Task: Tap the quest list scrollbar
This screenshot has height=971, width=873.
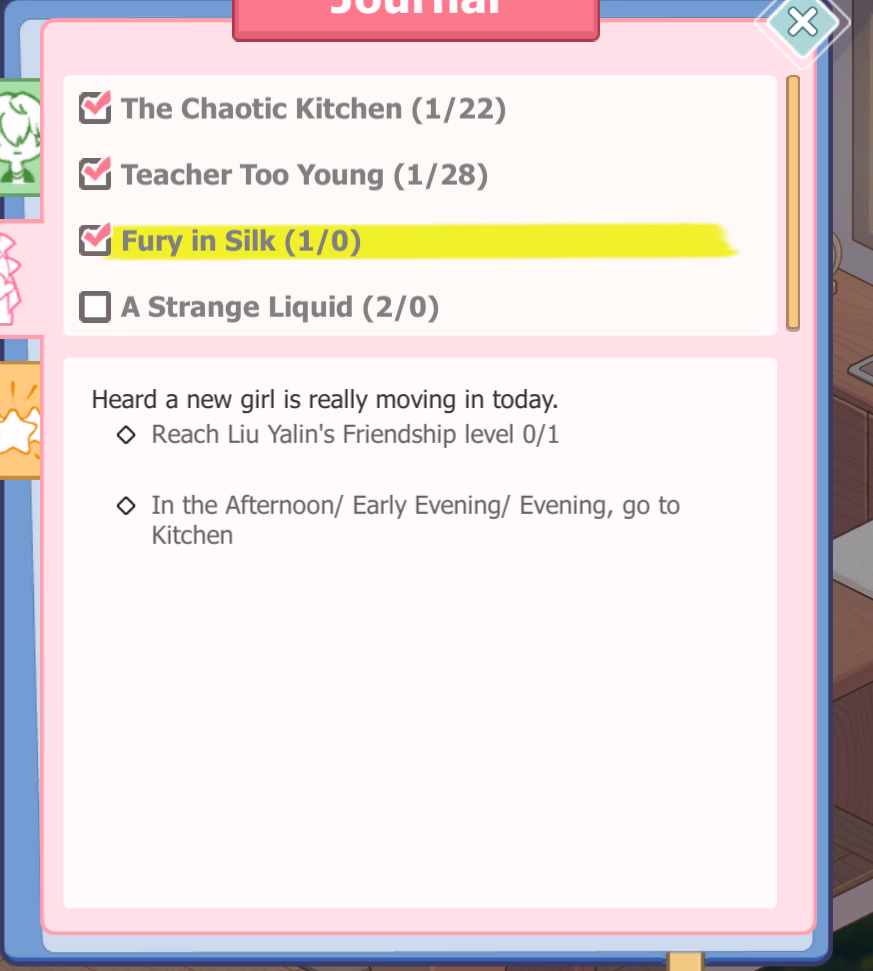Action: 792,202
